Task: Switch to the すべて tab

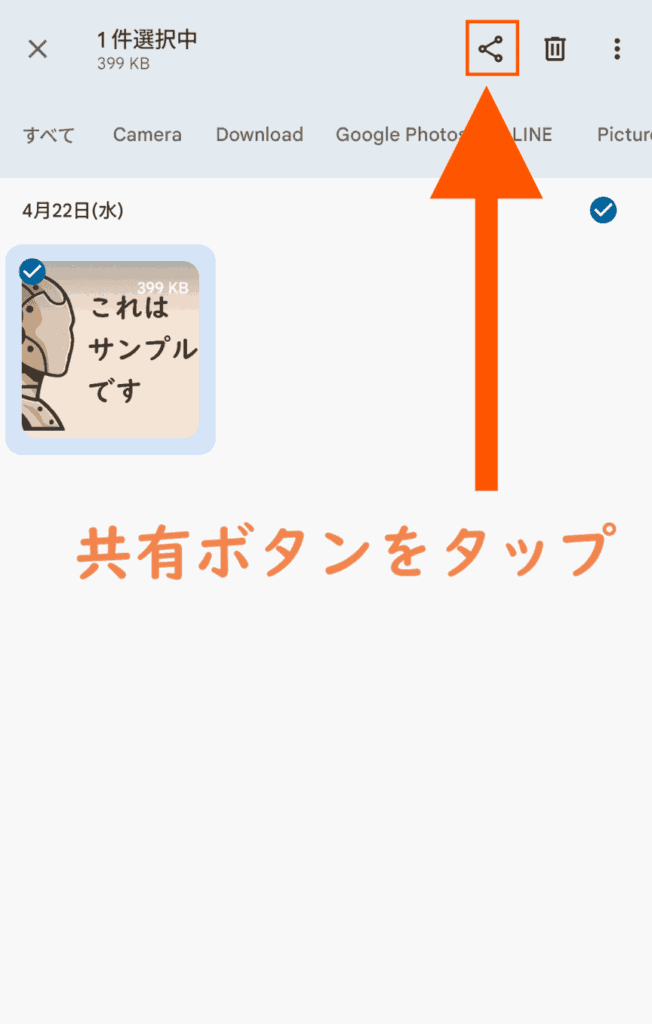Action: pyautogui.click(x=49, y=135)
